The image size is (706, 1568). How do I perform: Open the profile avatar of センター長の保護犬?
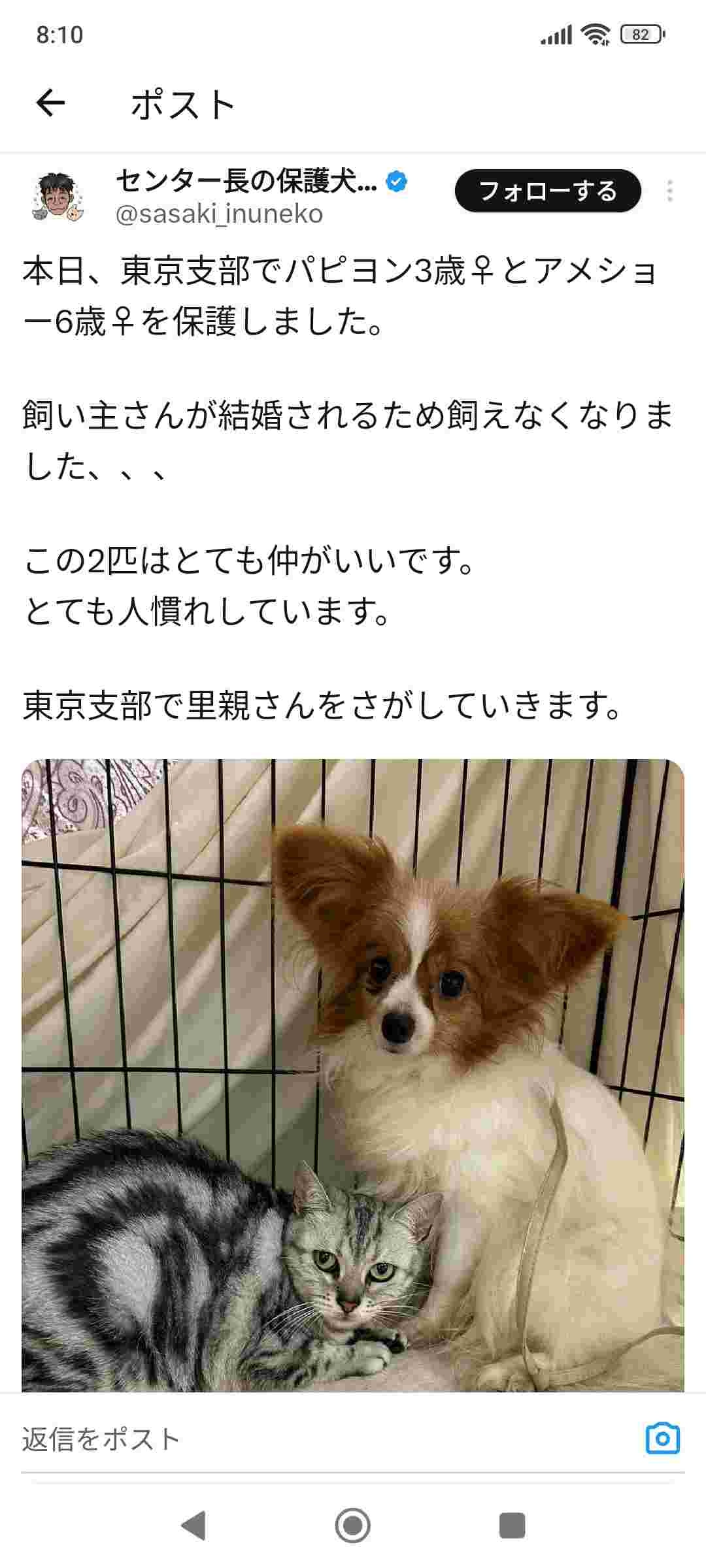pyautogui.click(x=58, y=196)
